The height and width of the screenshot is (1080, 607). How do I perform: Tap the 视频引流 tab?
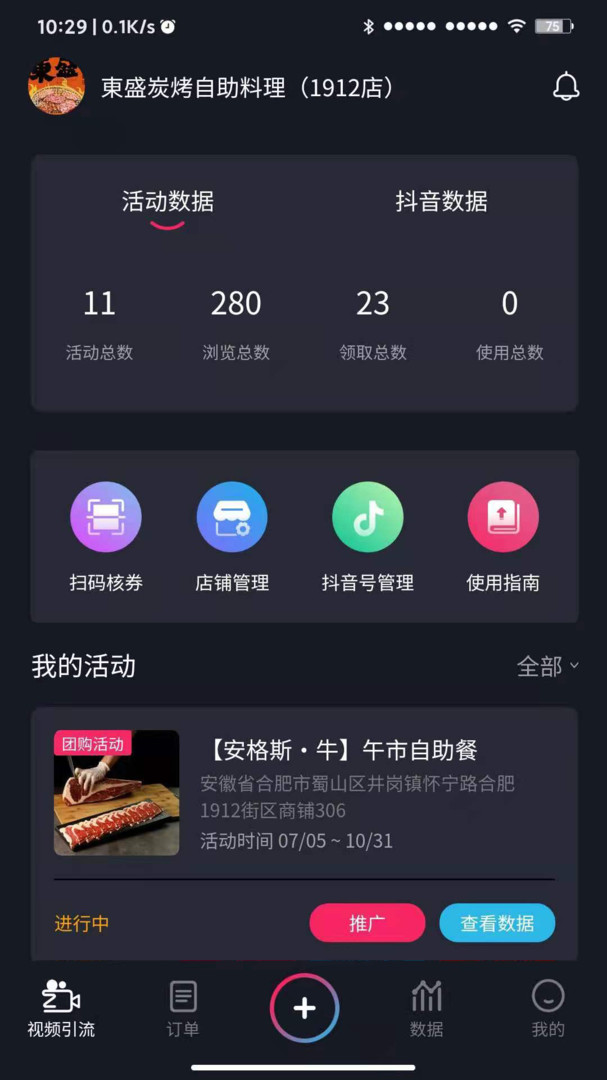point(61,1008)
